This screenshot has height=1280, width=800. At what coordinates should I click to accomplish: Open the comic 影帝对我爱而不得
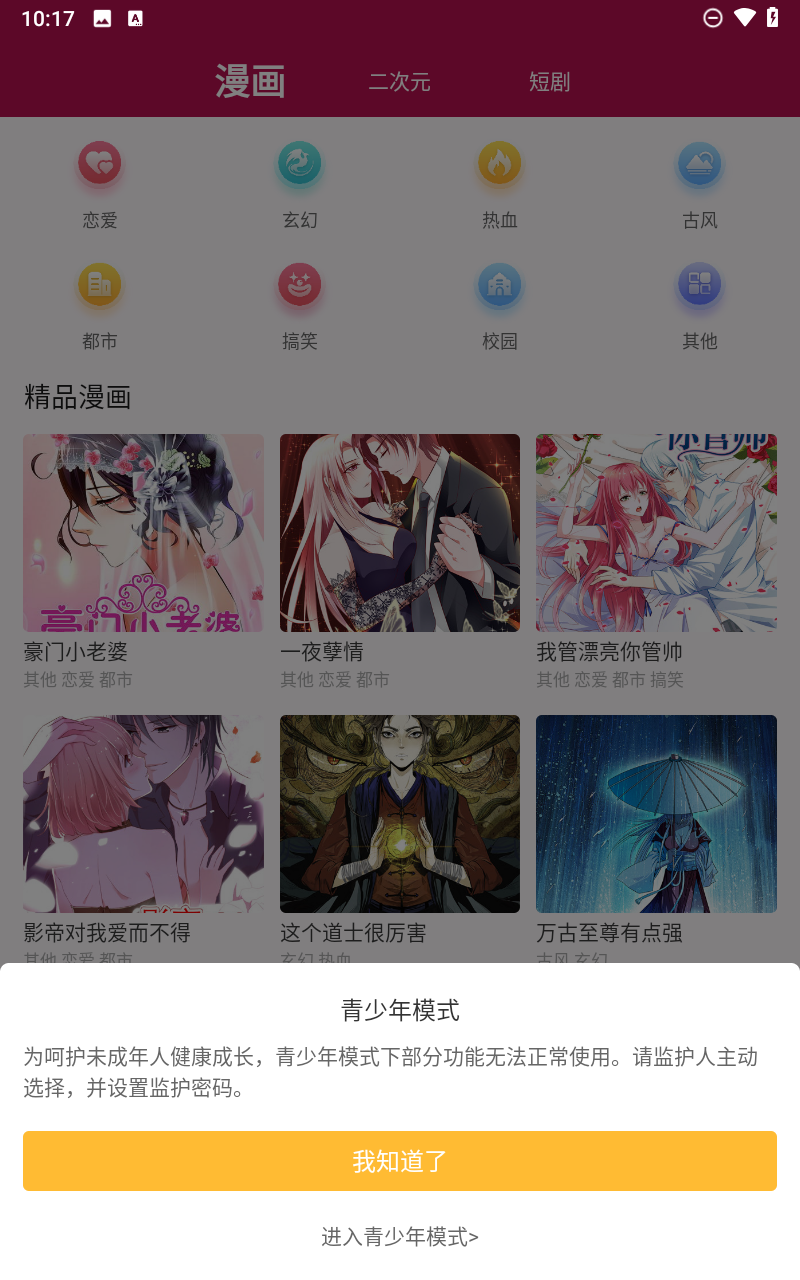143,813
